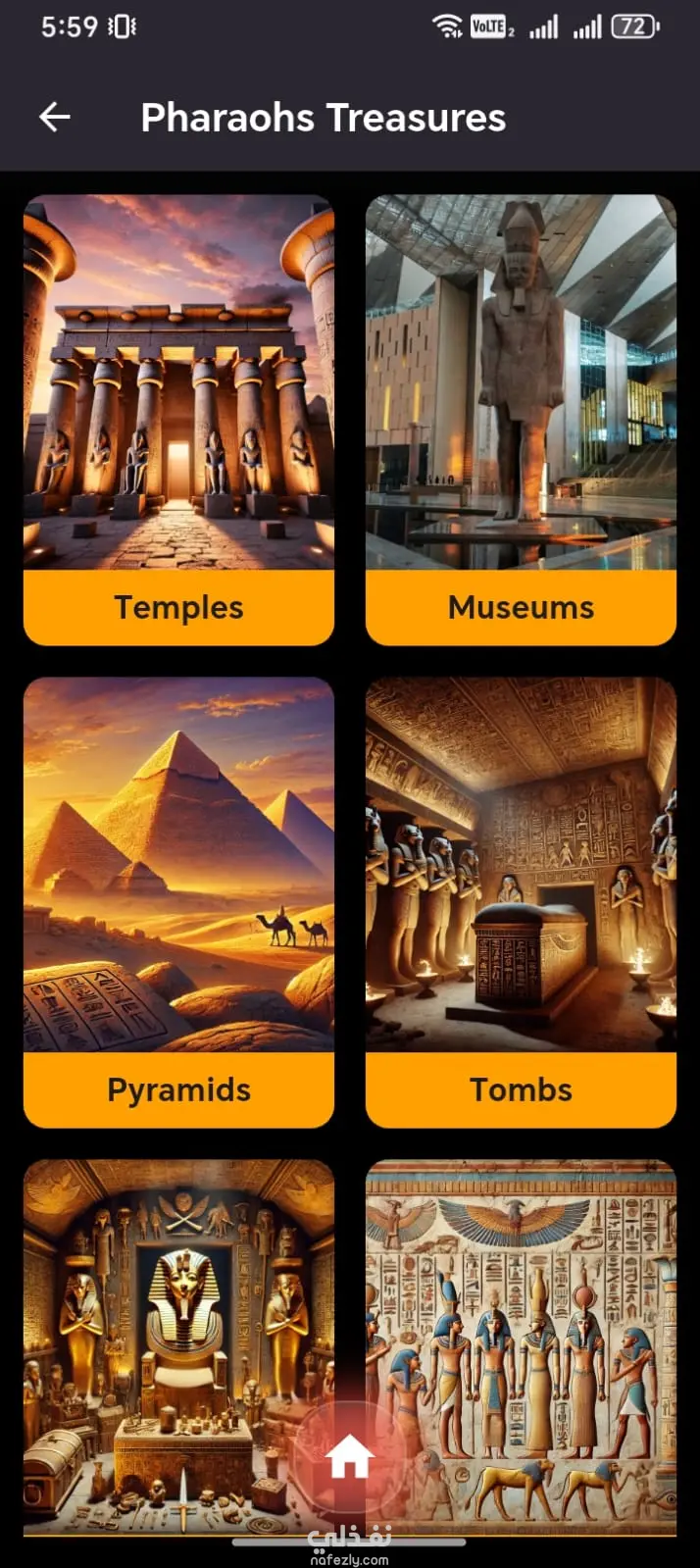Go back from Pharaohs Treasures

(x=55, y=118)
